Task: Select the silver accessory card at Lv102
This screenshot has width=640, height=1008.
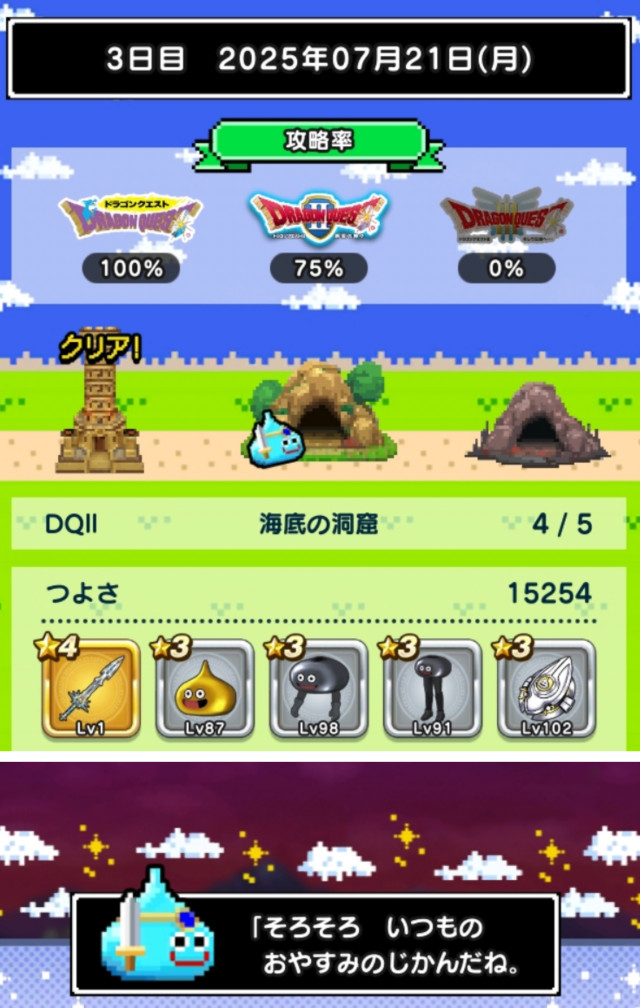Action: point(547,690)
